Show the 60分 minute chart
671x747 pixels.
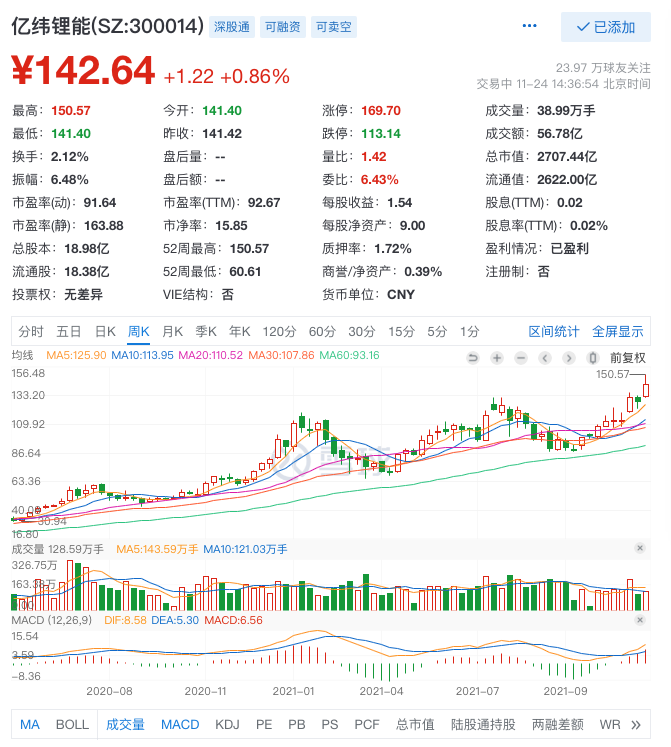[x=322, y=331]
